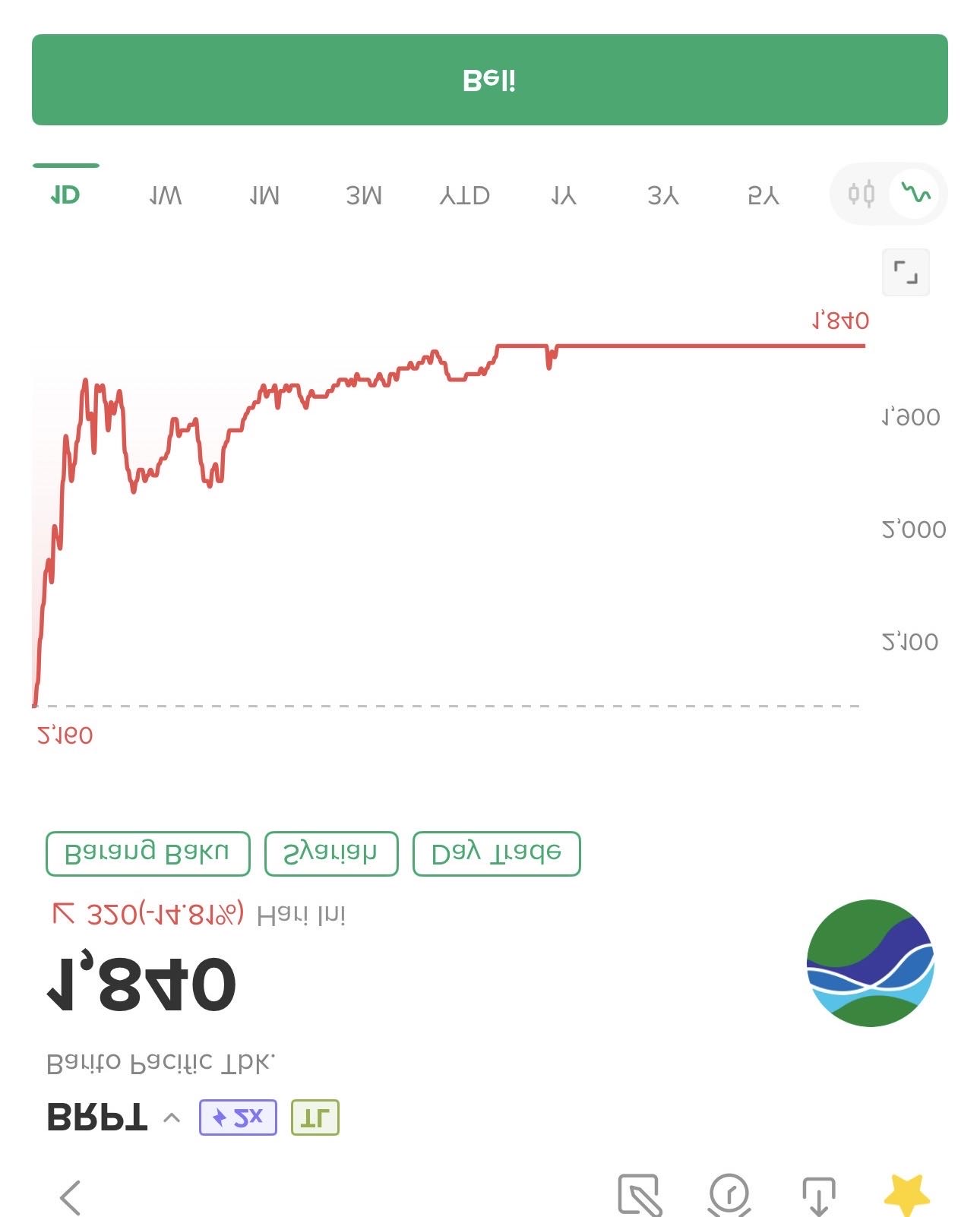The width and height of the screenshot is (980, 1217).
Task: Switch to the 1W chart range
Action: coord(165,196)
